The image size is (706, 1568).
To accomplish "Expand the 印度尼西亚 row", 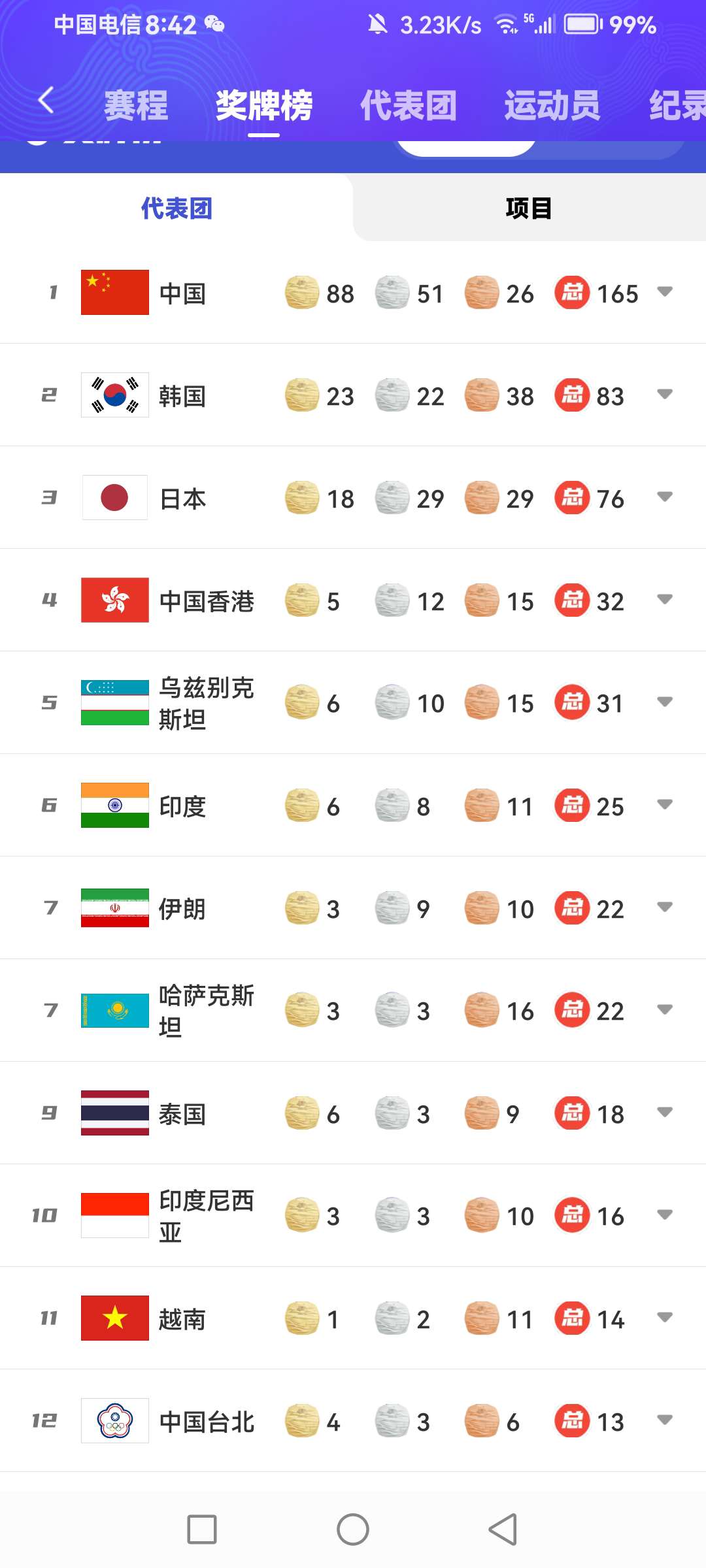I will pyautogui.click(x=665, y=1215).
